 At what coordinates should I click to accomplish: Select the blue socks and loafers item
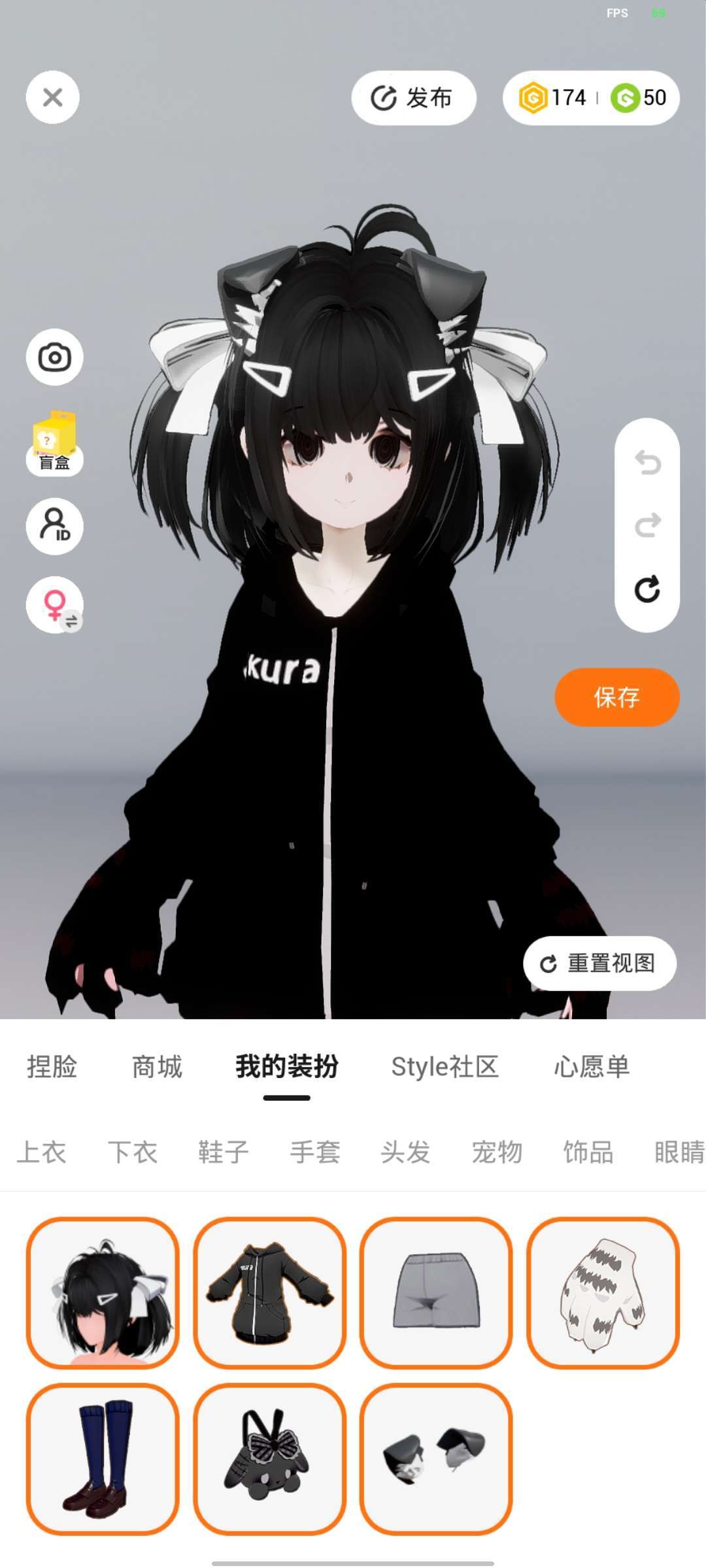103,1458
